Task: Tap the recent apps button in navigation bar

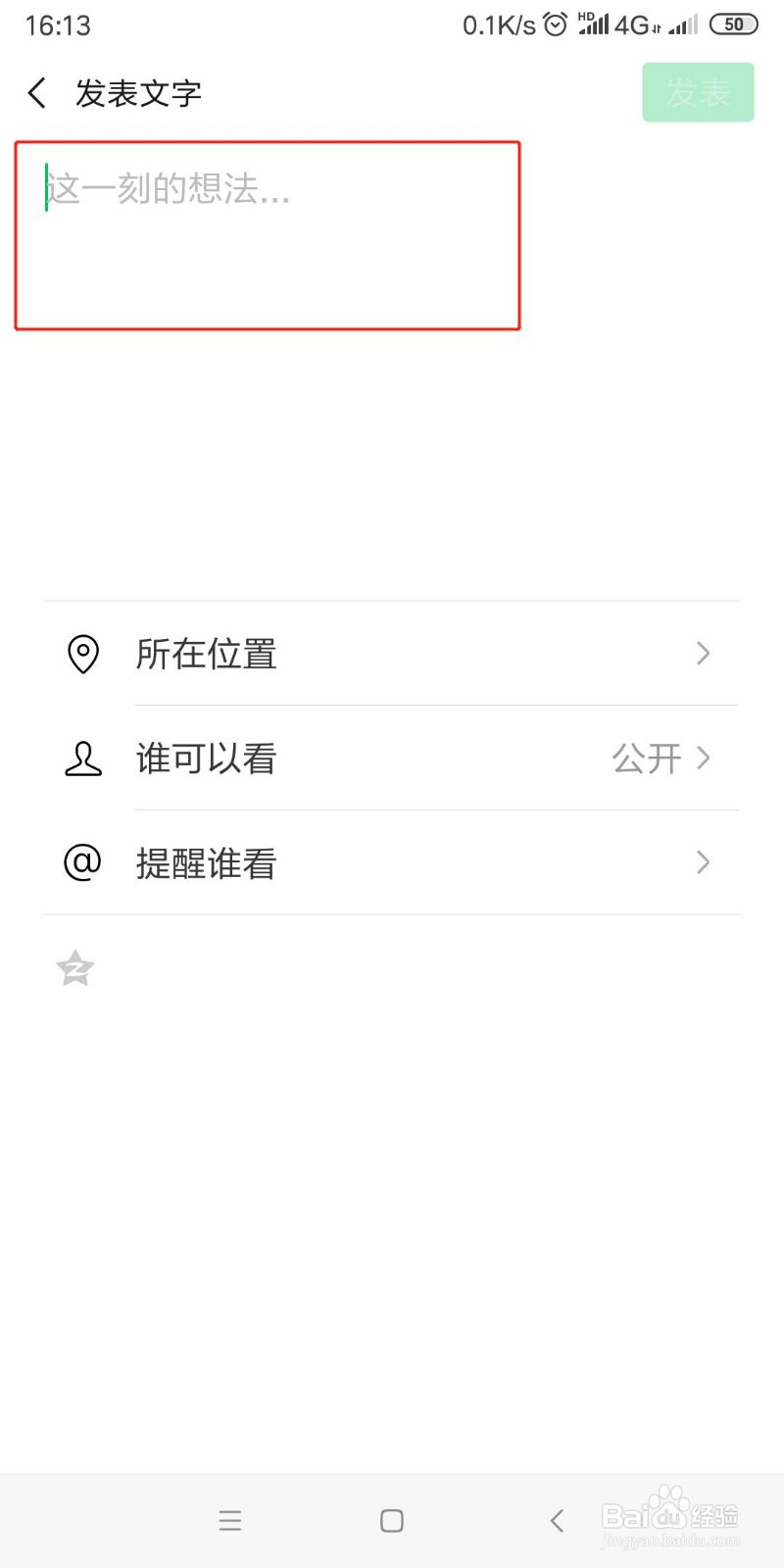Action: (x=229, y=1520)
